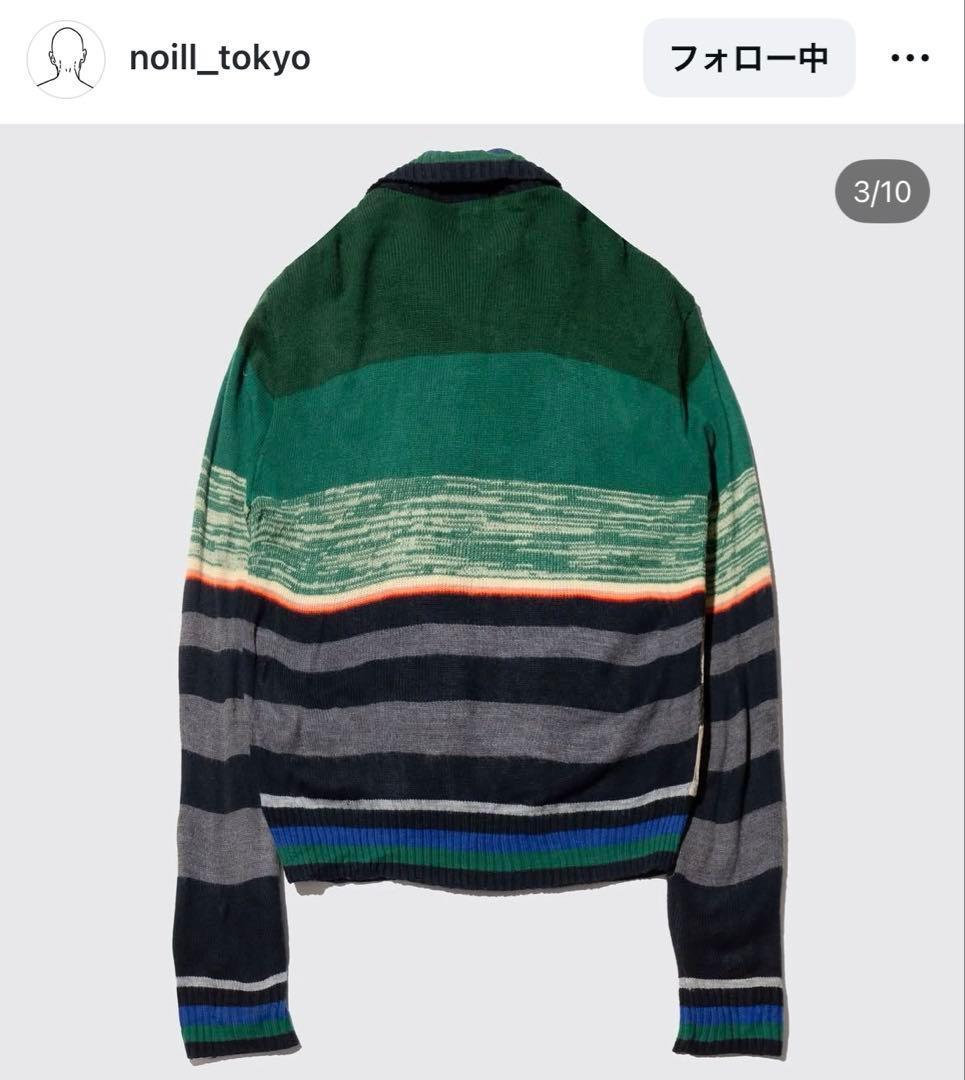
Task: Open noill_tokyo profile picture
Action: click(x=66, y=59)
